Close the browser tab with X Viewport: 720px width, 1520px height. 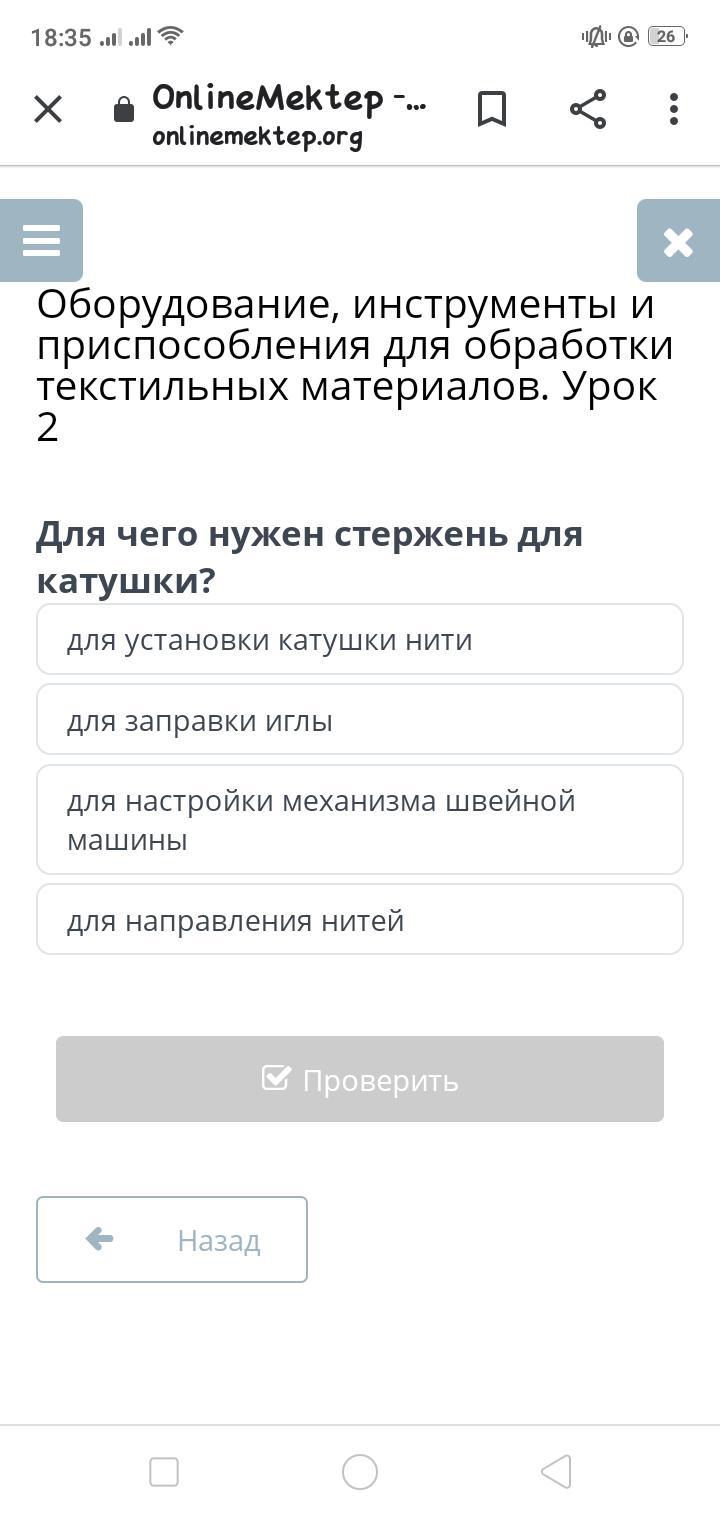point(48,109)
